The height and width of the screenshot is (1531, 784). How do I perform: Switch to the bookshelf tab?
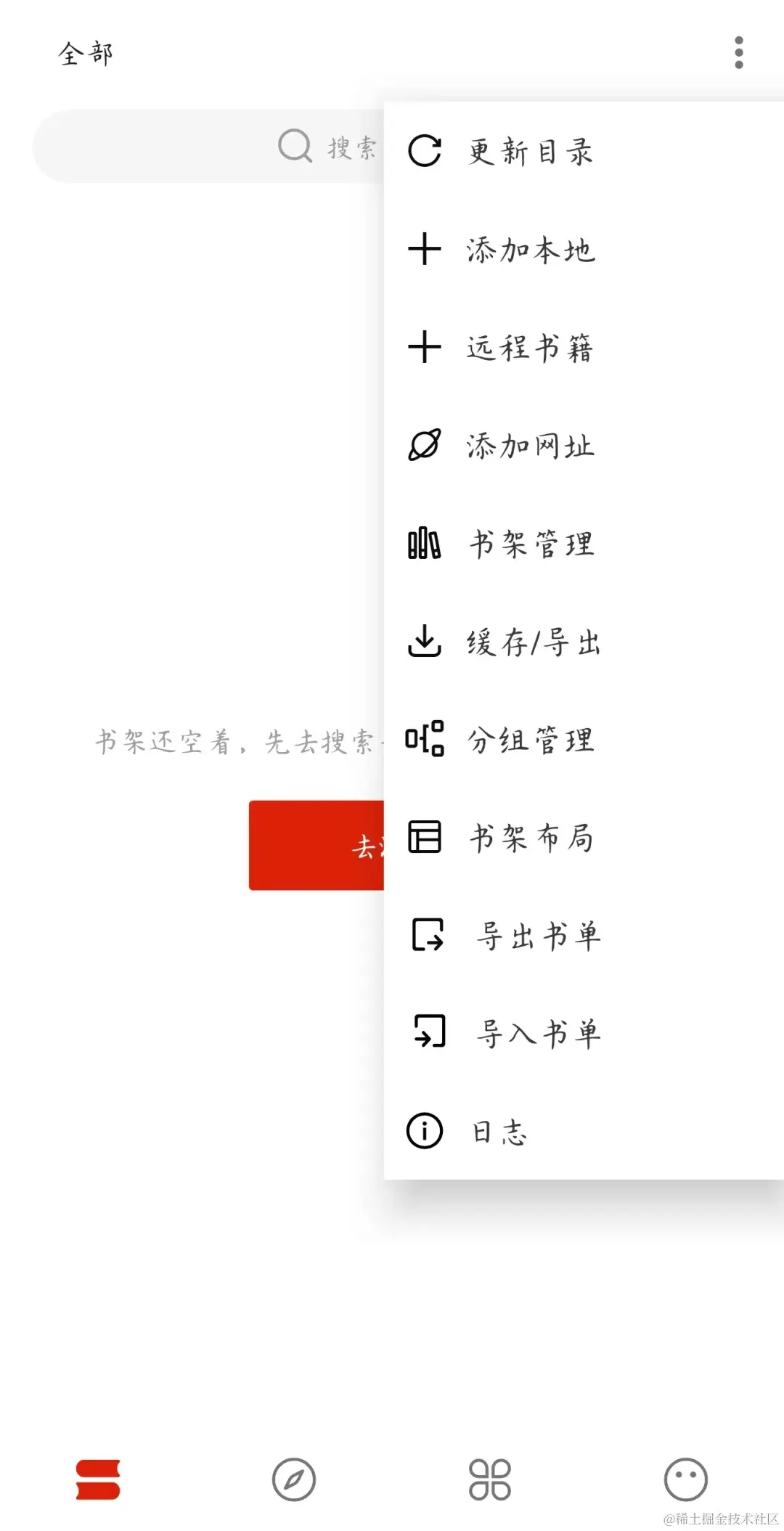pos(98,1479)
